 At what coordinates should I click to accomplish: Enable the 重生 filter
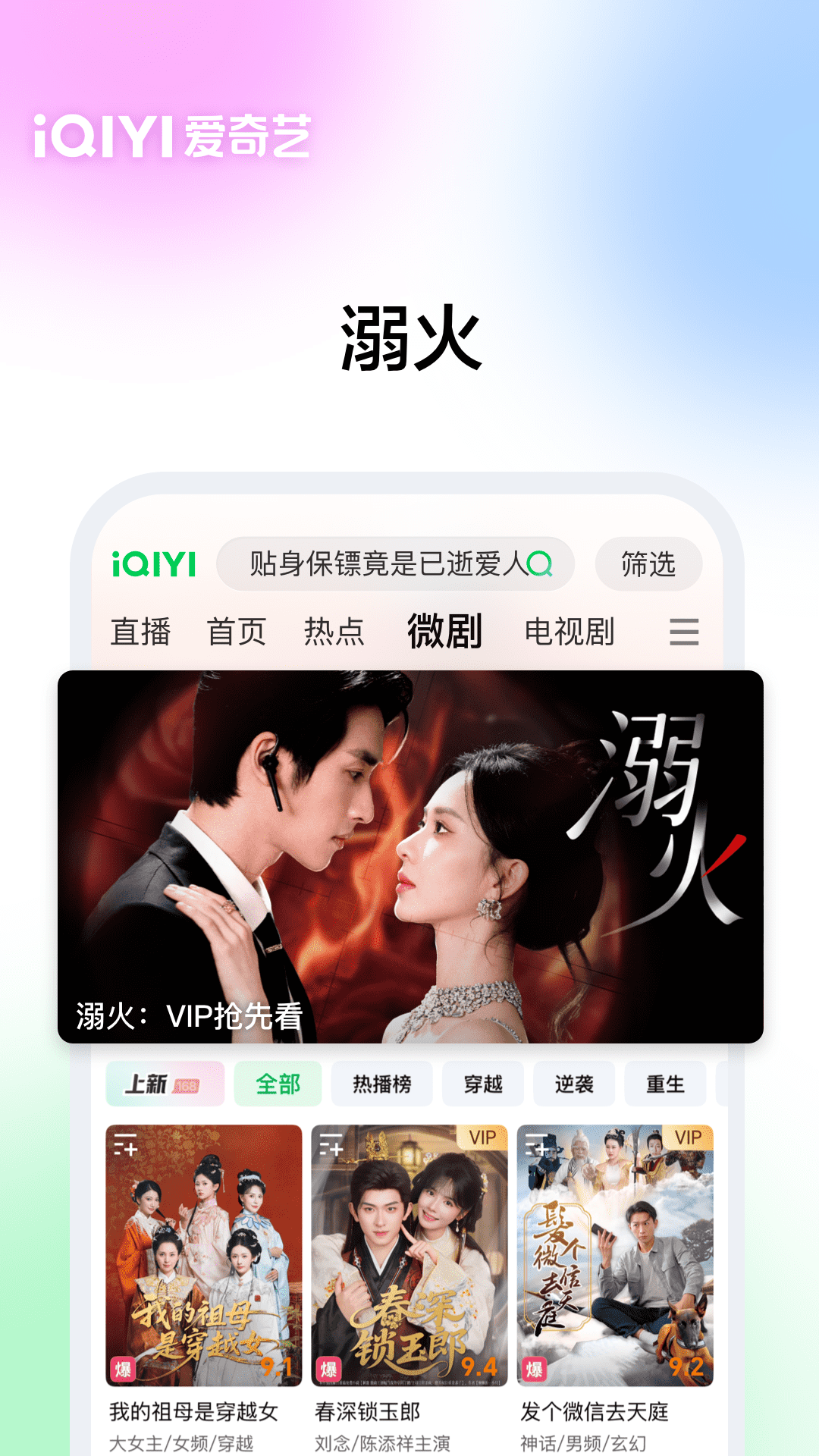click(x=665, y=1084)
